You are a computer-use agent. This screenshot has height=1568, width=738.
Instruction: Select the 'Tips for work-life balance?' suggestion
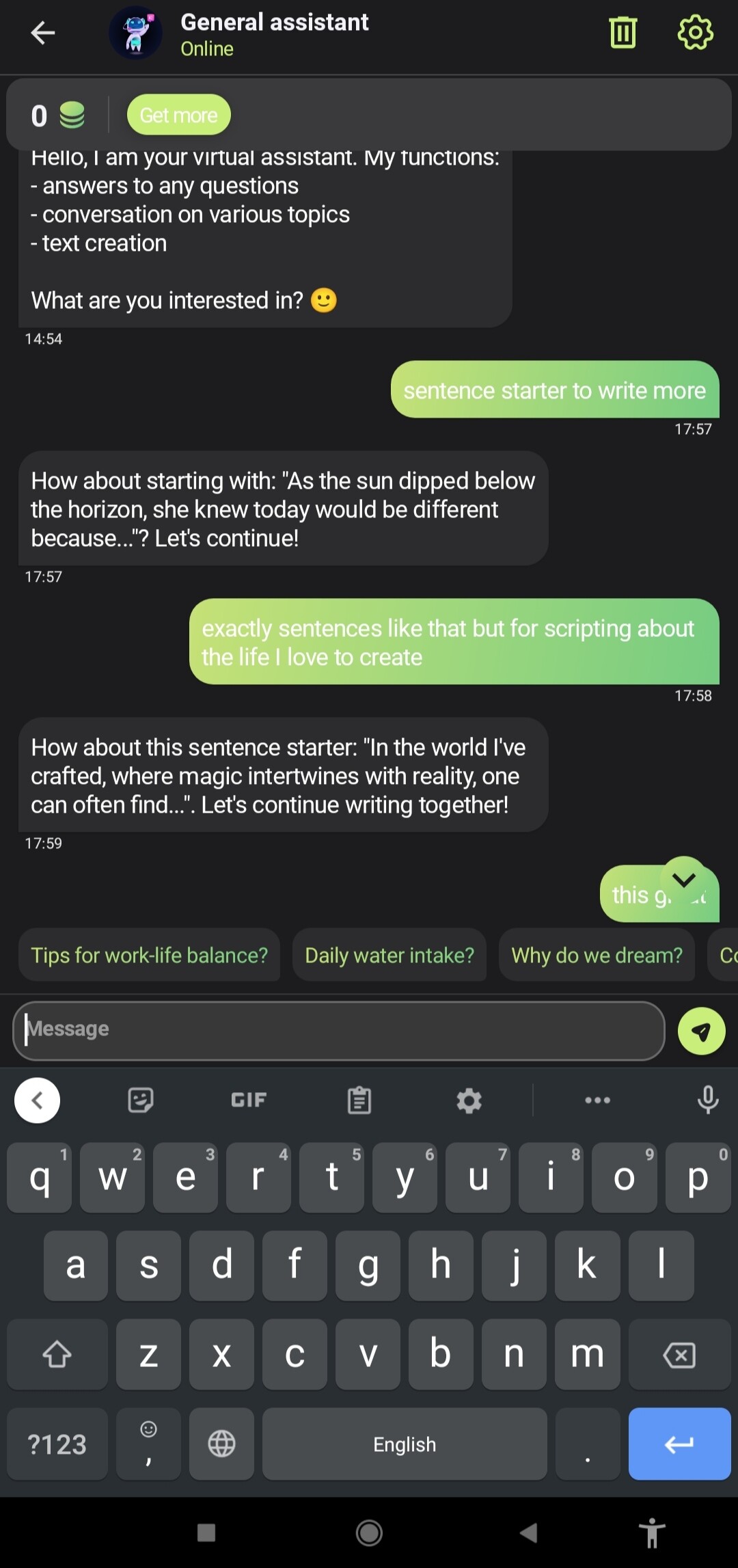(149, 955)
